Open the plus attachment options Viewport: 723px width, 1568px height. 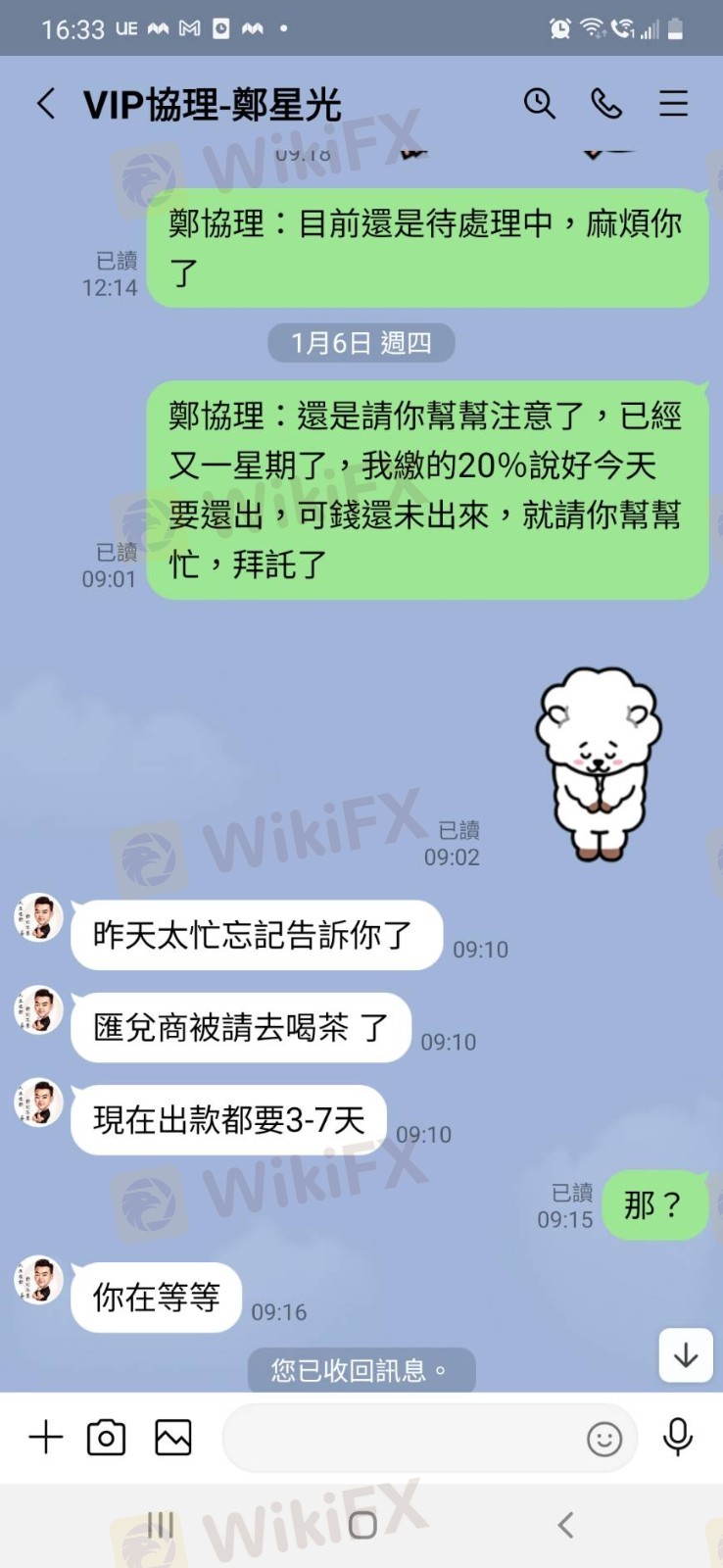tap(46, 1438)
